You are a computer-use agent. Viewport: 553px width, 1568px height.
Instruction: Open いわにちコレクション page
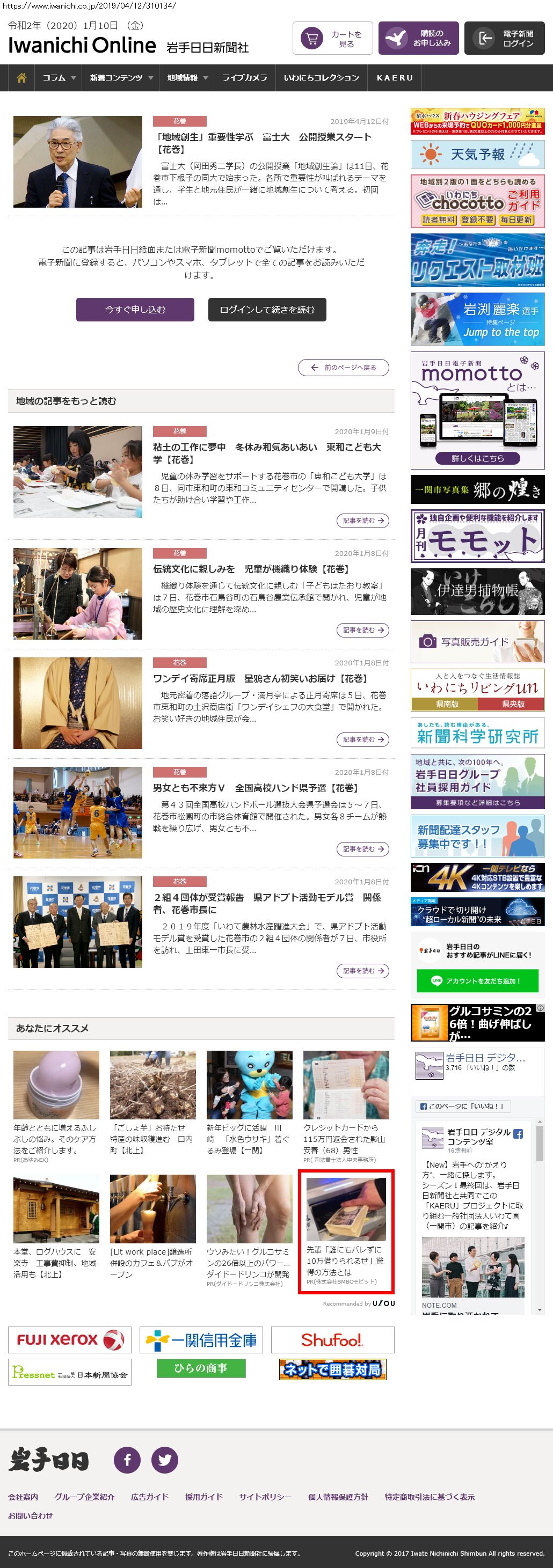click(x=321, y=78)
